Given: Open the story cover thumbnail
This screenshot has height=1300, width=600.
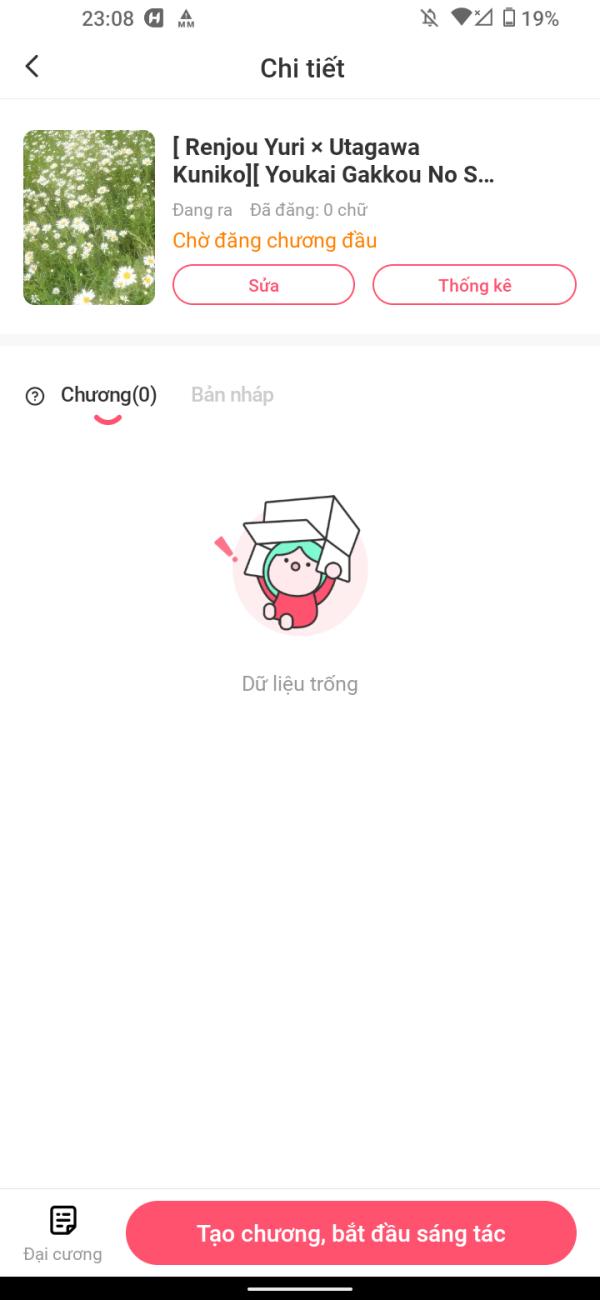Looking at the screenshot, I should tap(89, 217).
